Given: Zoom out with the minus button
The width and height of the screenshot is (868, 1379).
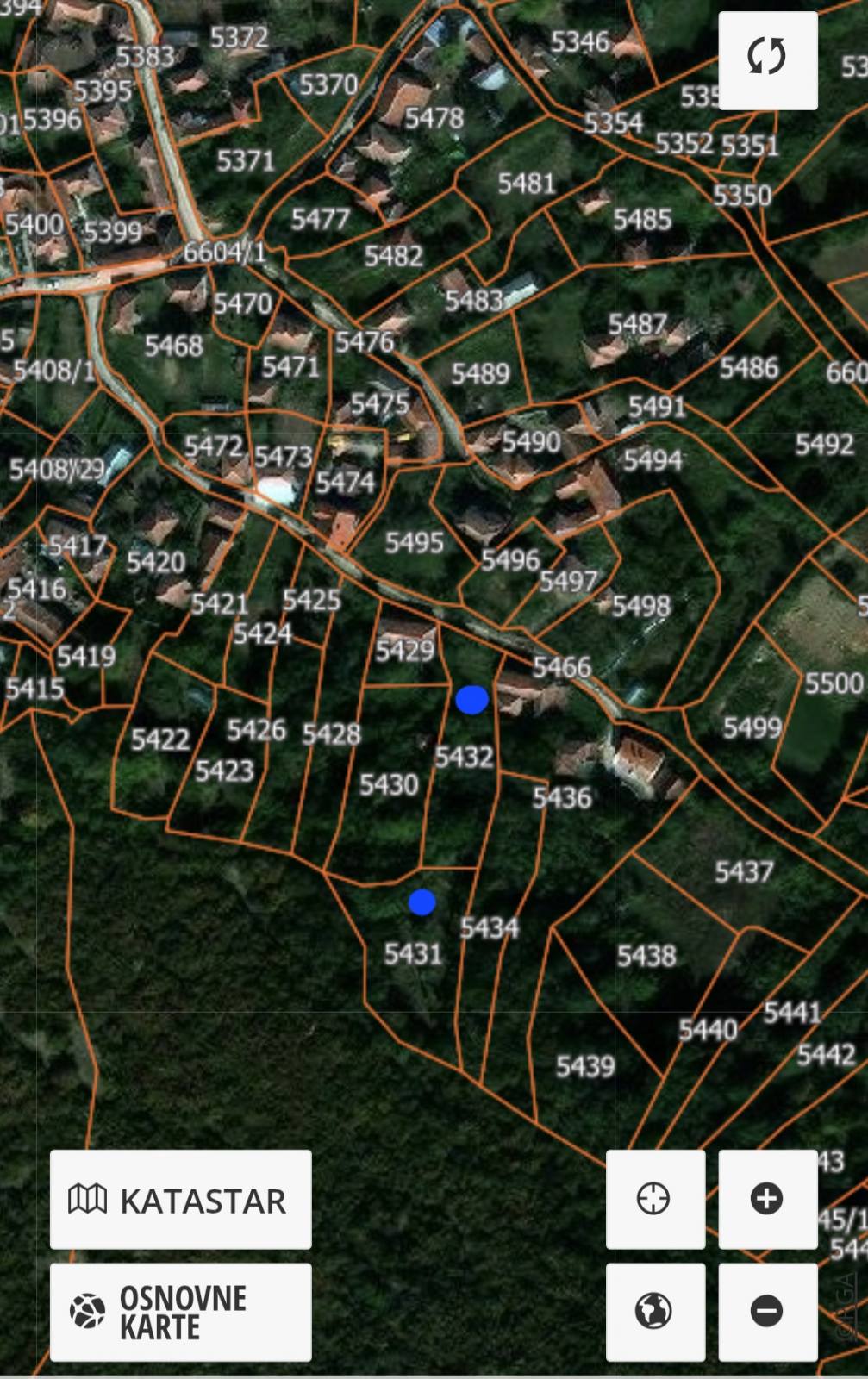Looking at the screenshot, I should (x=767, y=1312).
